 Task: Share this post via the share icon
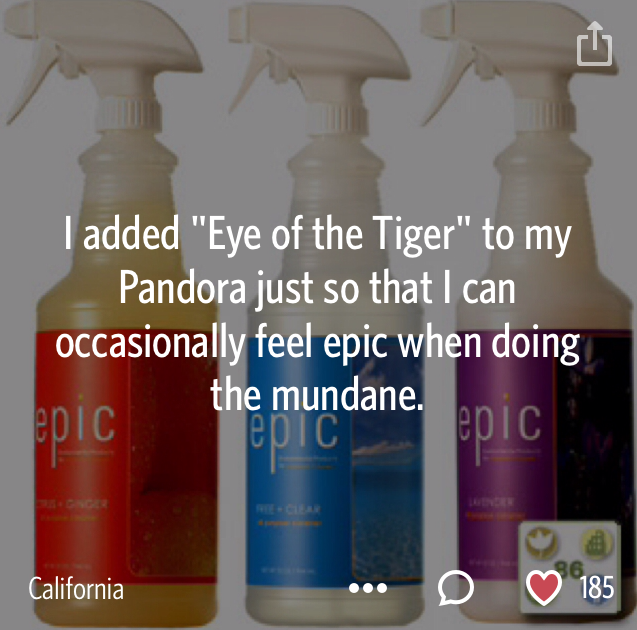[x=594, y=45]
